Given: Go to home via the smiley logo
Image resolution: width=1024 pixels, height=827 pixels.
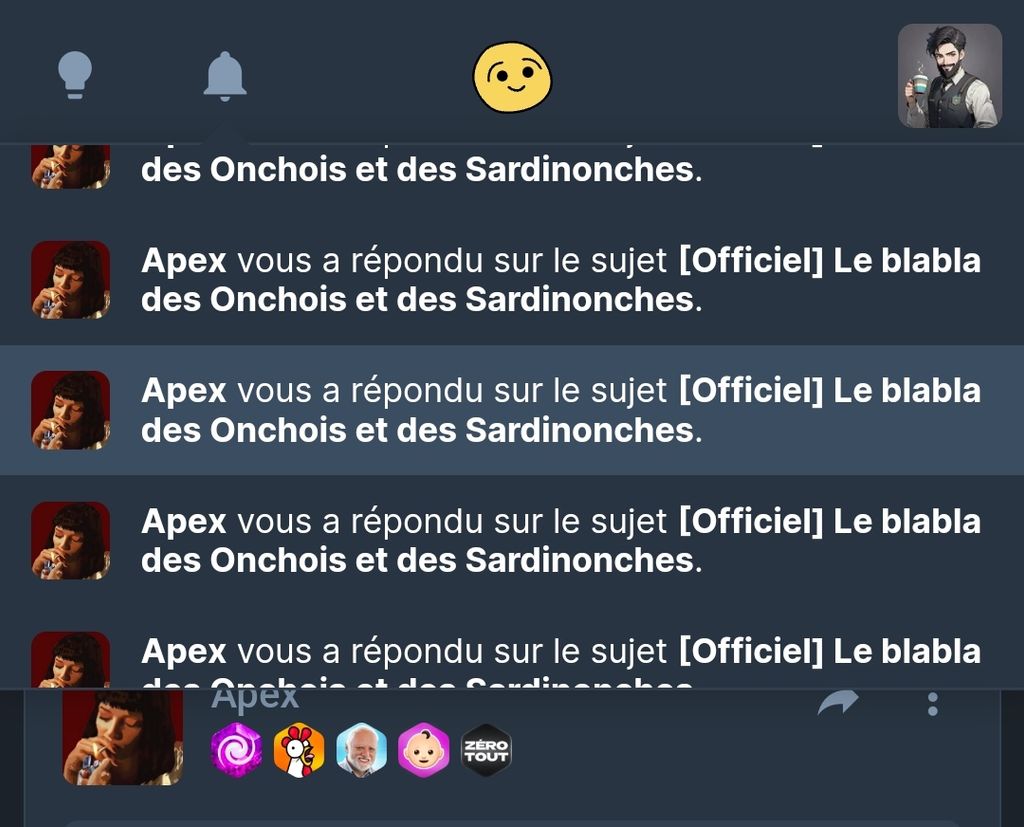Looking at the screenshot, I should tap(512, 77).
